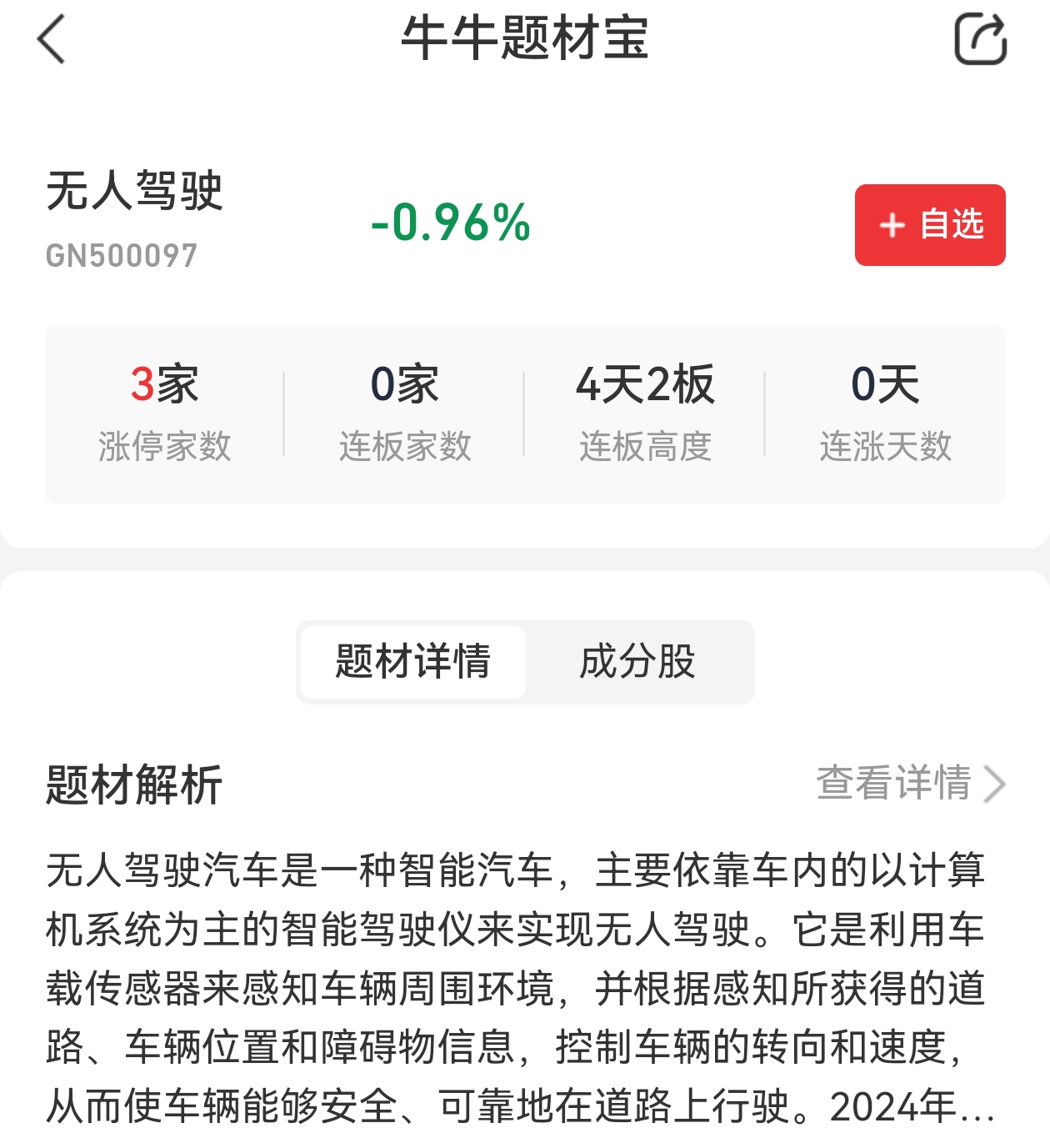
Task: Share this 无人驾驶 theme page
Action: (x=980, y=39)
